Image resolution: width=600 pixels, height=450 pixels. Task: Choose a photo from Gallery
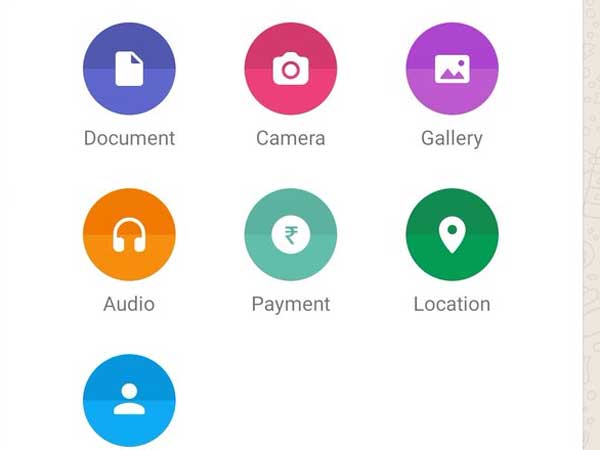pos(452,69)
